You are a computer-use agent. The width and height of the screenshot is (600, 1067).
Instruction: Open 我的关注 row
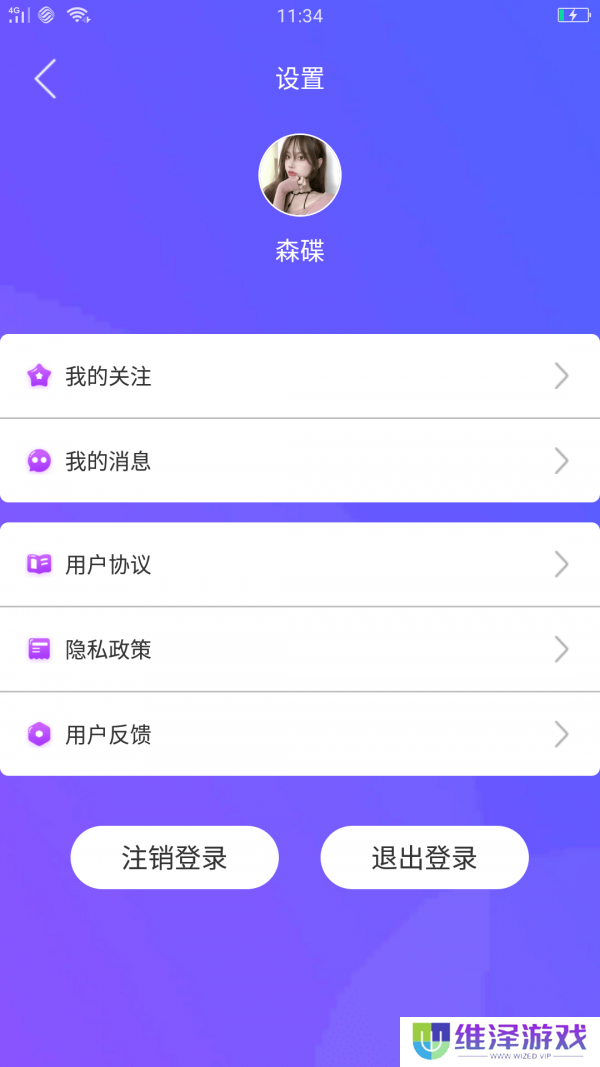tap(300, 376)
